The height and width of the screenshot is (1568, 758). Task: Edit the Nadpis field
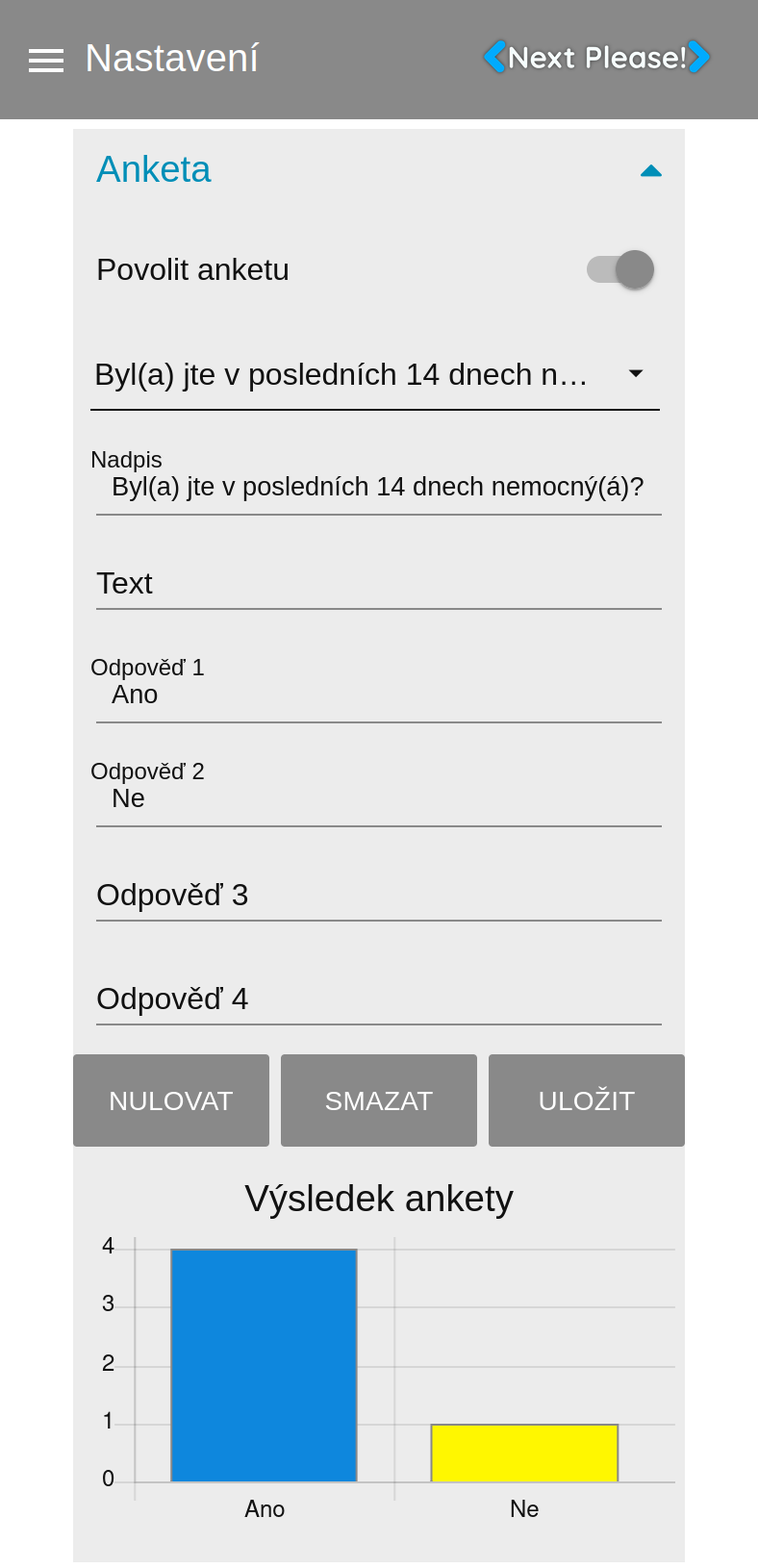point(377,487)
